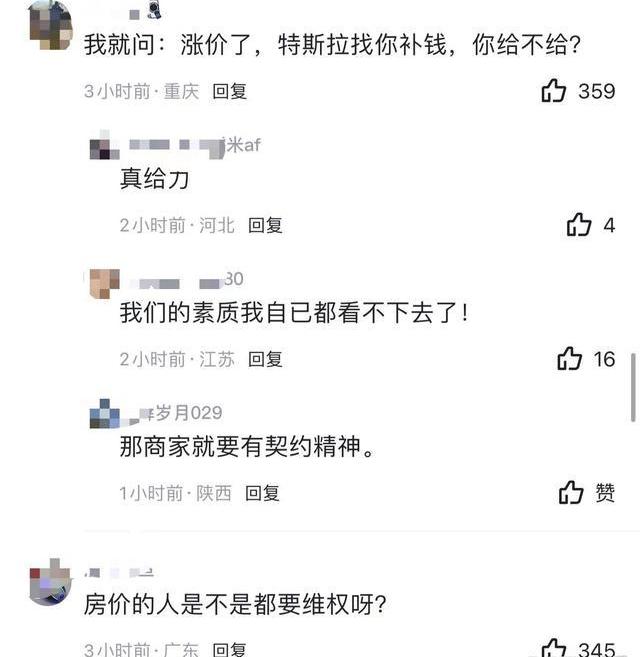This screenshot has width=640, height=657.
Task: Open avatar of the 重庆 commenter
Action: (x=50, y=25)
